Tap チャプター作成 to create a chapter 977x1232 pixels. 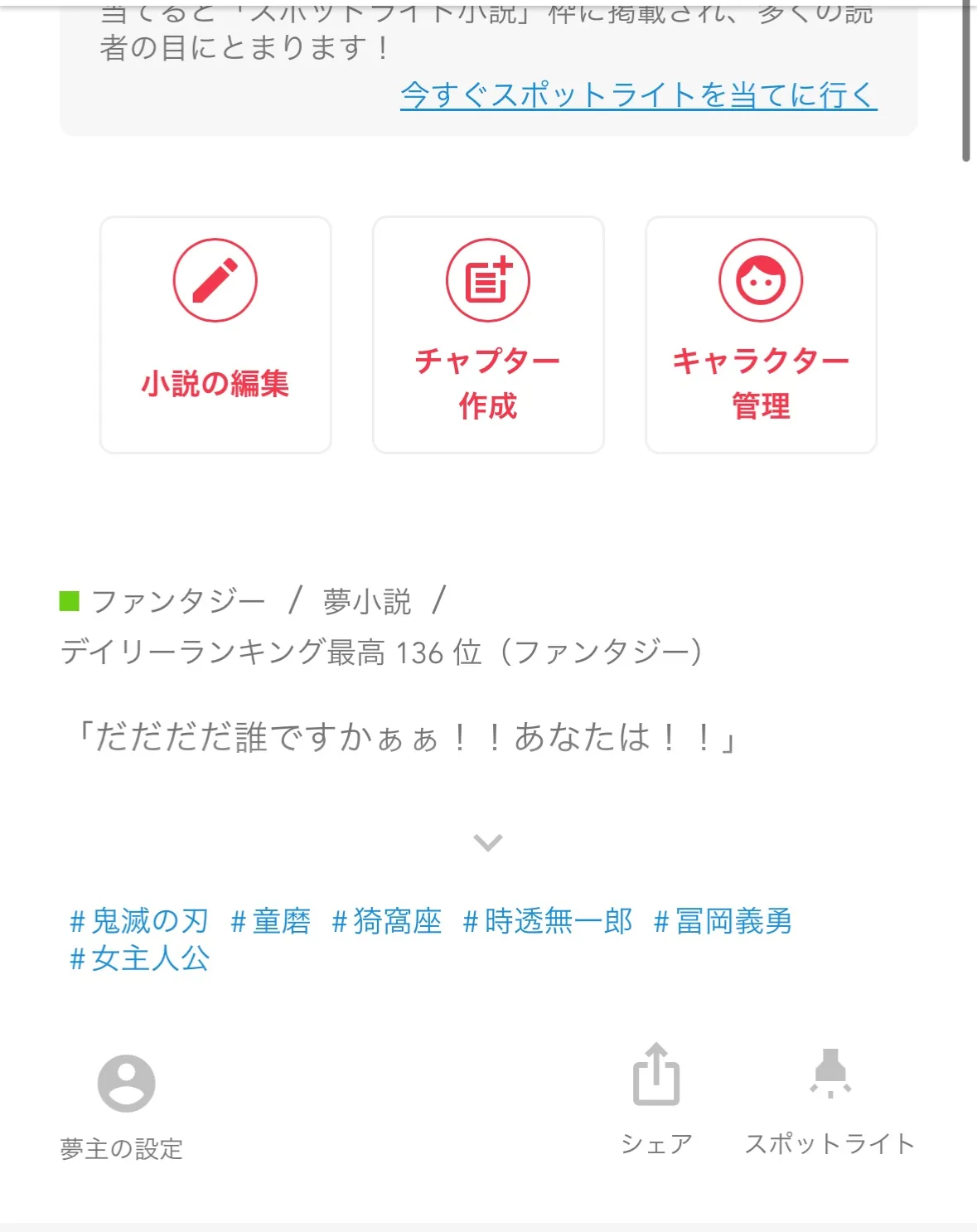pos(488,334)
